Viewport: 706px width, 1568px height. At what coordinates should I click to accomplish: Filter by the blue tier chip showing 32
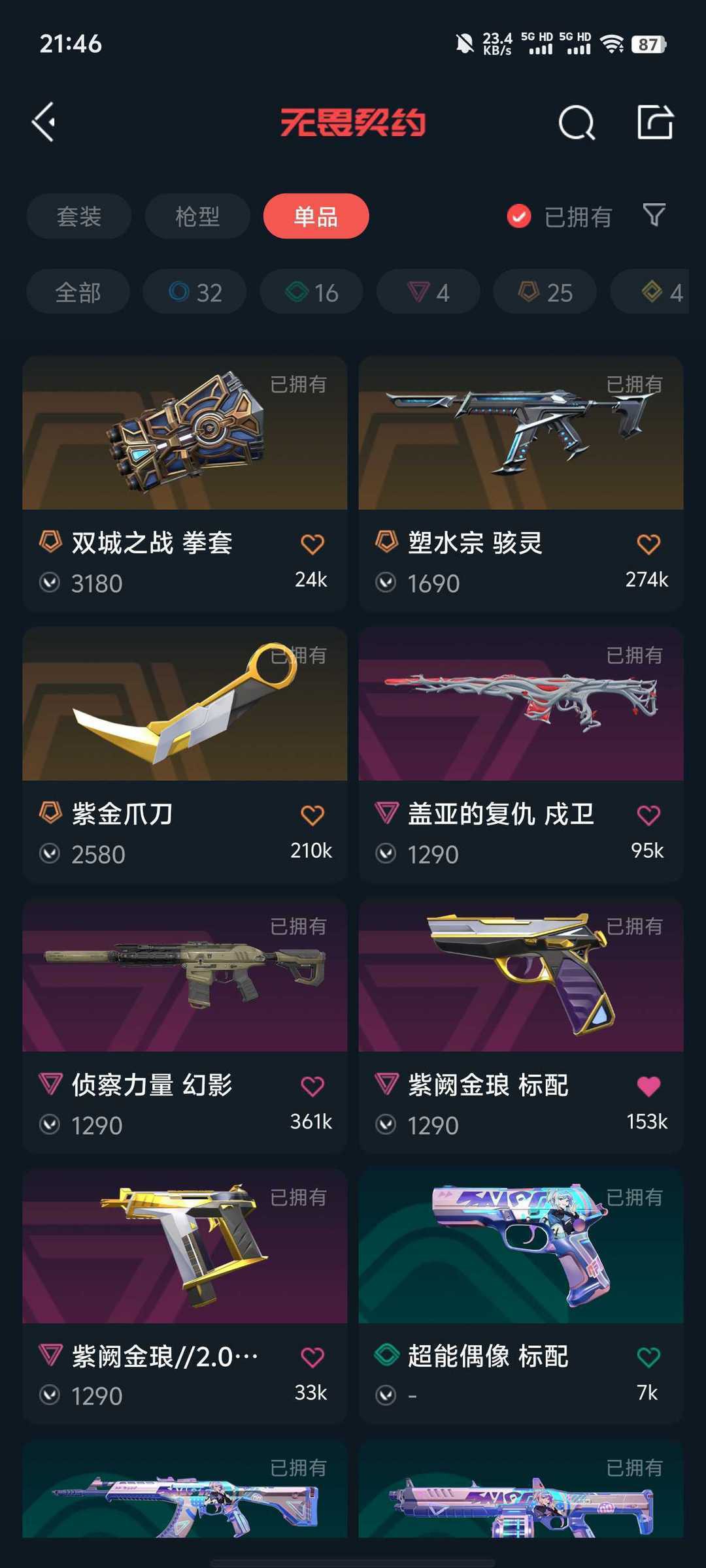[195, 292]
